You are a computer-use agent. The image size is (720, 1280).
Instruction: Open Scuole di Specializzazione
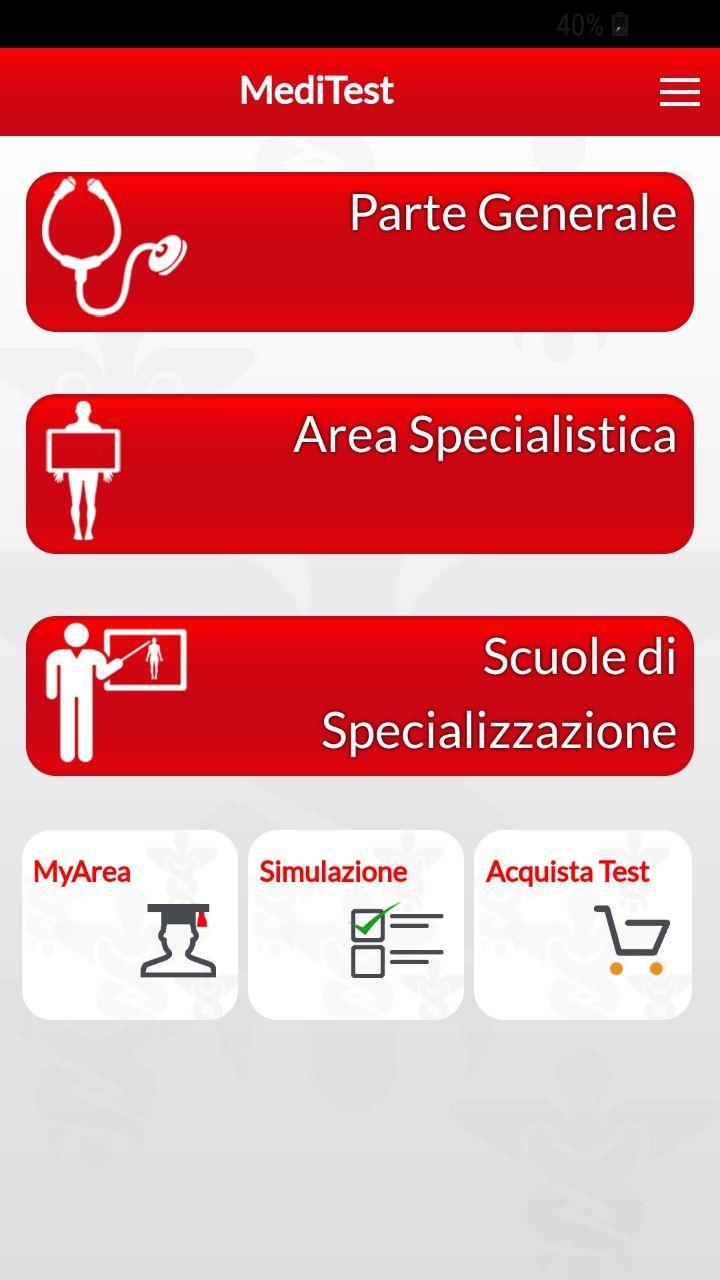coord(360,696)
